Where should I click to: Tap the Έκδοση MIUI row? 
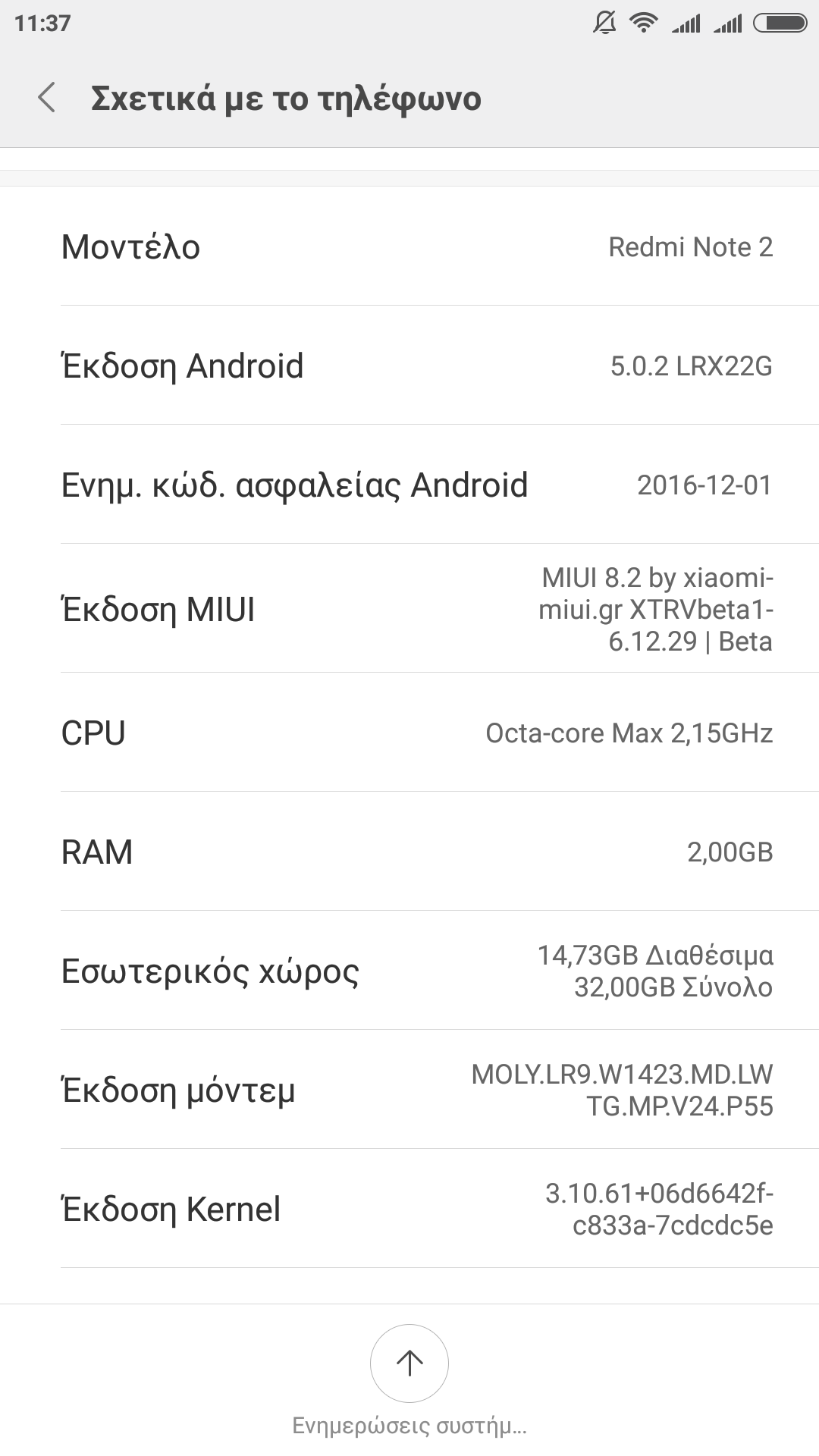409,609
